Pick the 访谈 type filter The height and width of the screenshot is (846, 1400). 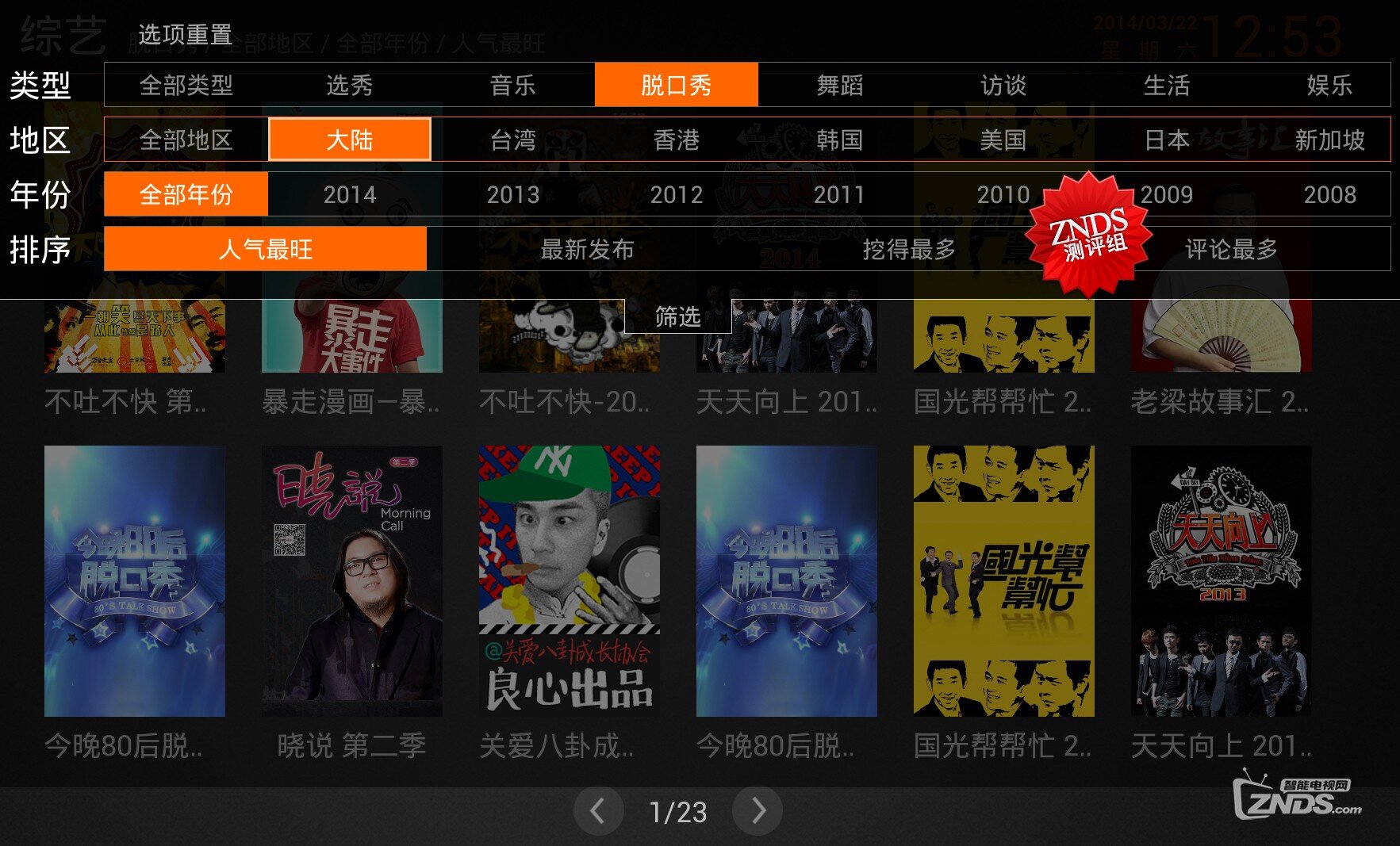[x=1003, y=85]
